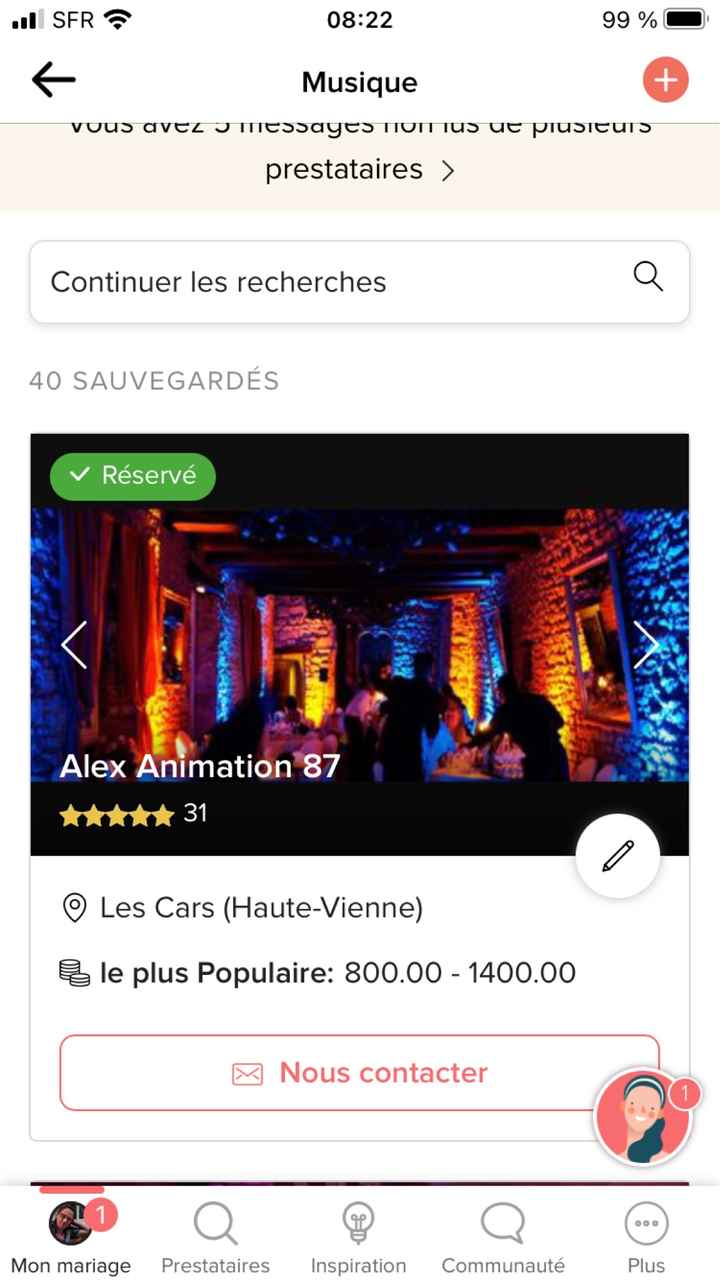The width and height of the screenshot is (720, 1280).
Task: Navigate back using the top arrow
Action: click(53, 80)
